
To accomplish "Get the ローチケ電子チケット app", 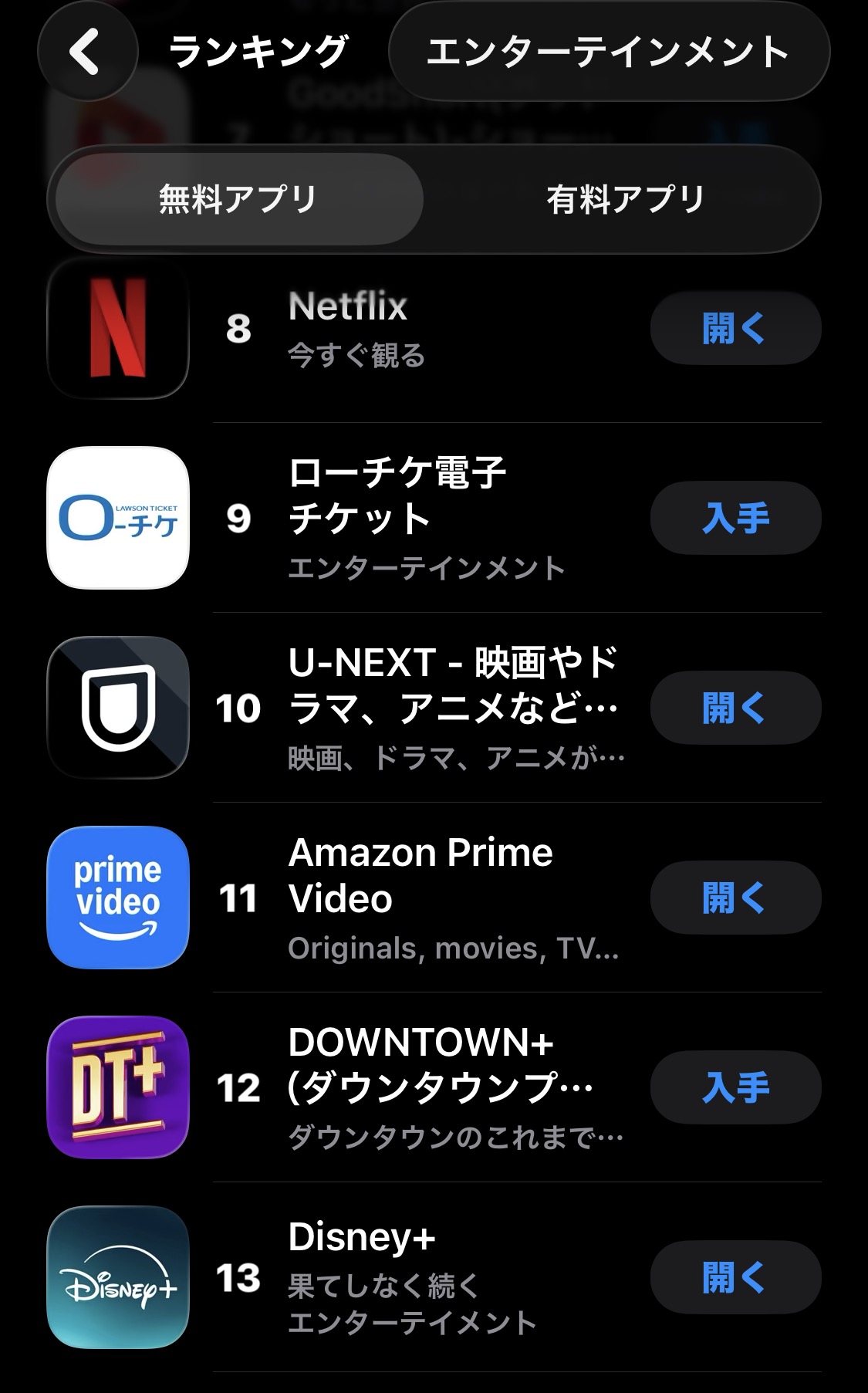I will pyautogui.click(x=735, y=518).
